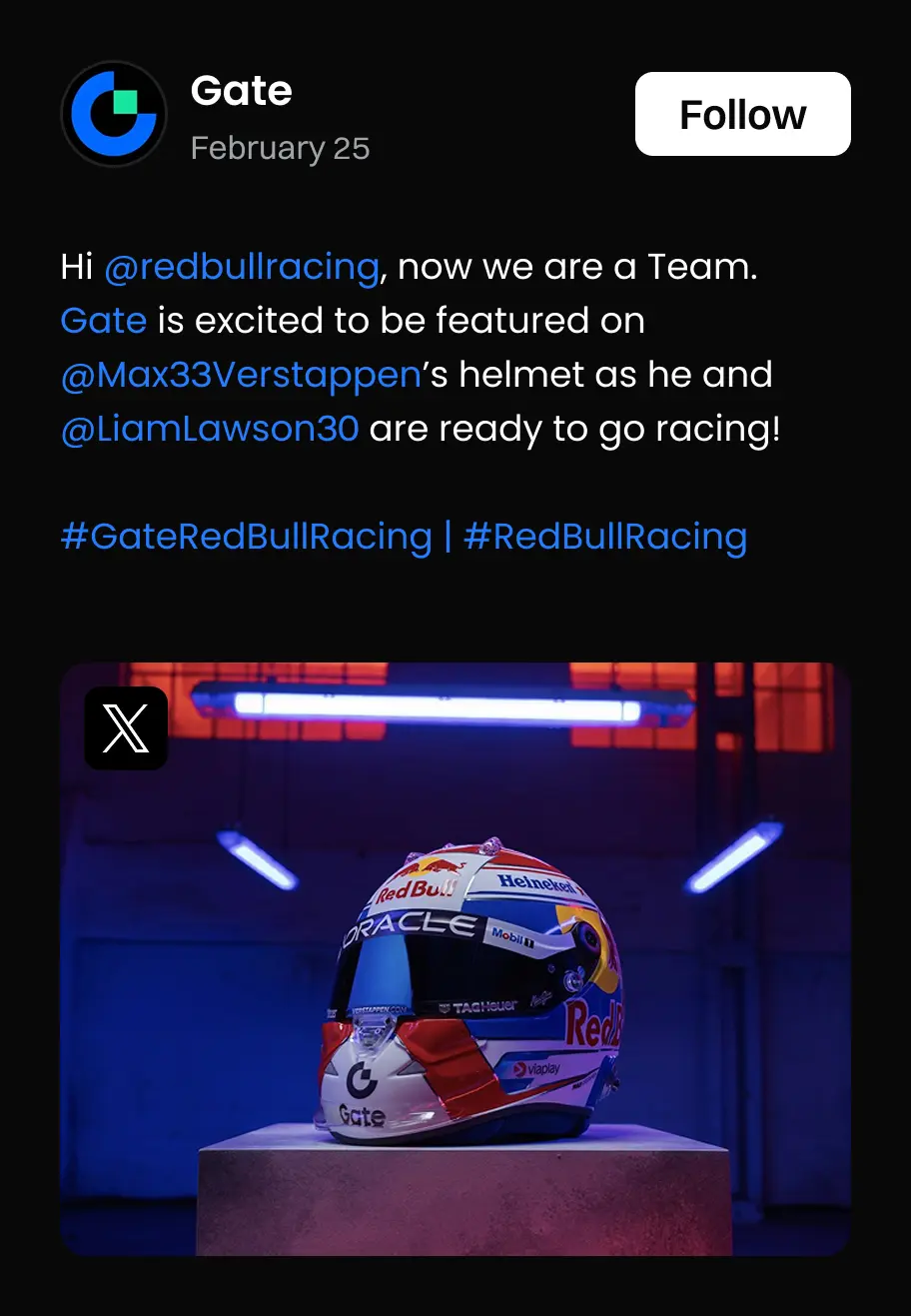Open @LiamLawson30's profile link

(x=210, y=429)
